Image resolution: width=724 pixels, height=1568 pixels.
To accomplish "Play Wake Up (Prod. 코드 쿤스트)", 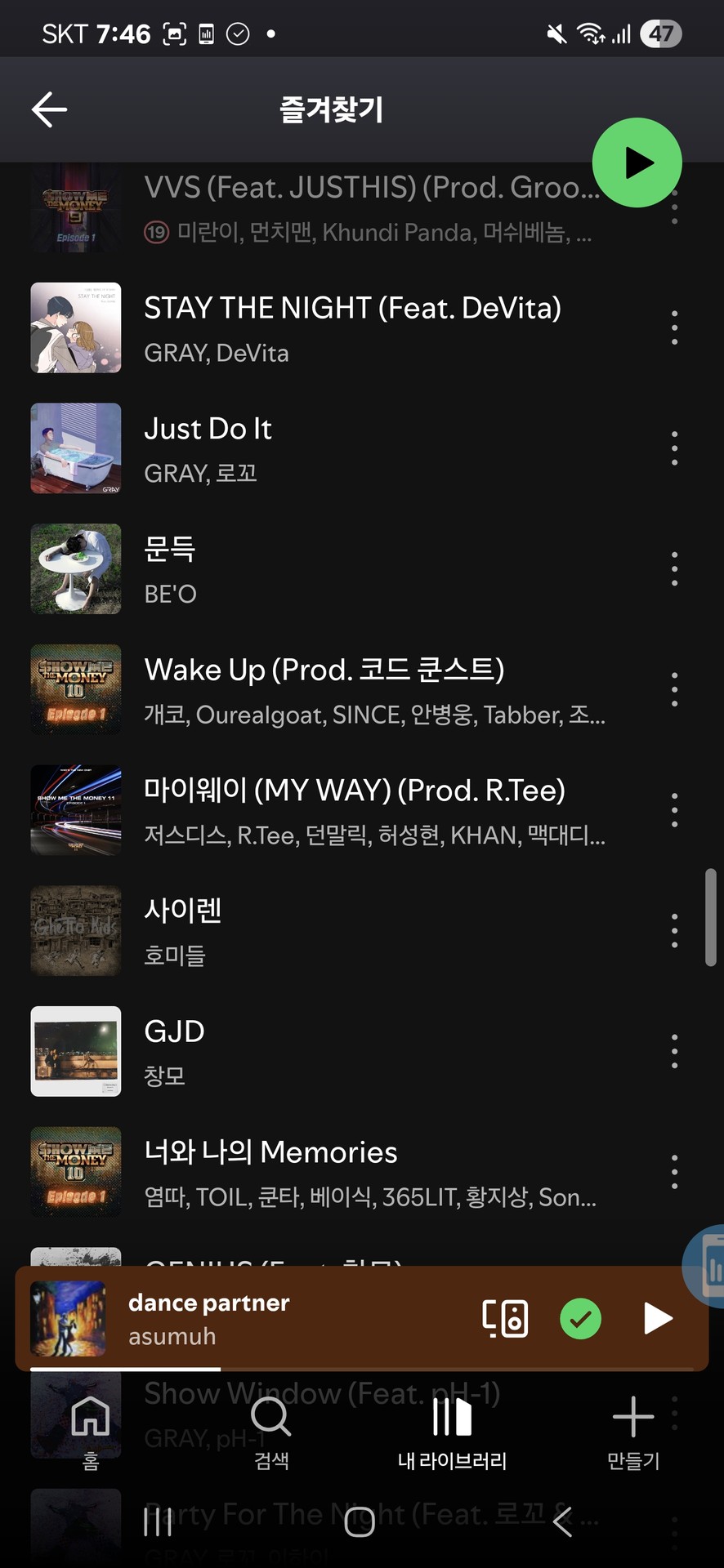I will point(351,690).
